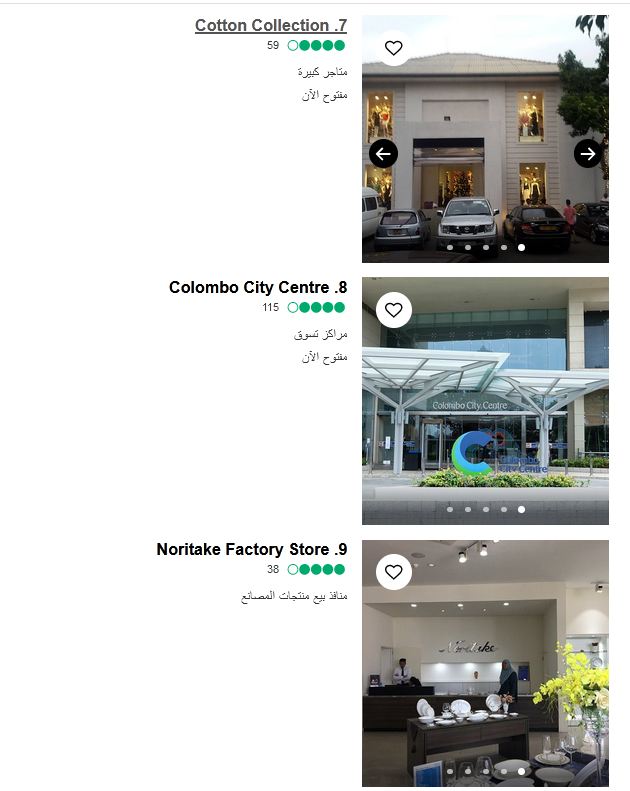Image resolution: width=630 pixels, height=791 pixels.
Task: Open the Cotton Collection title link
Action: (x=270, y=26)
